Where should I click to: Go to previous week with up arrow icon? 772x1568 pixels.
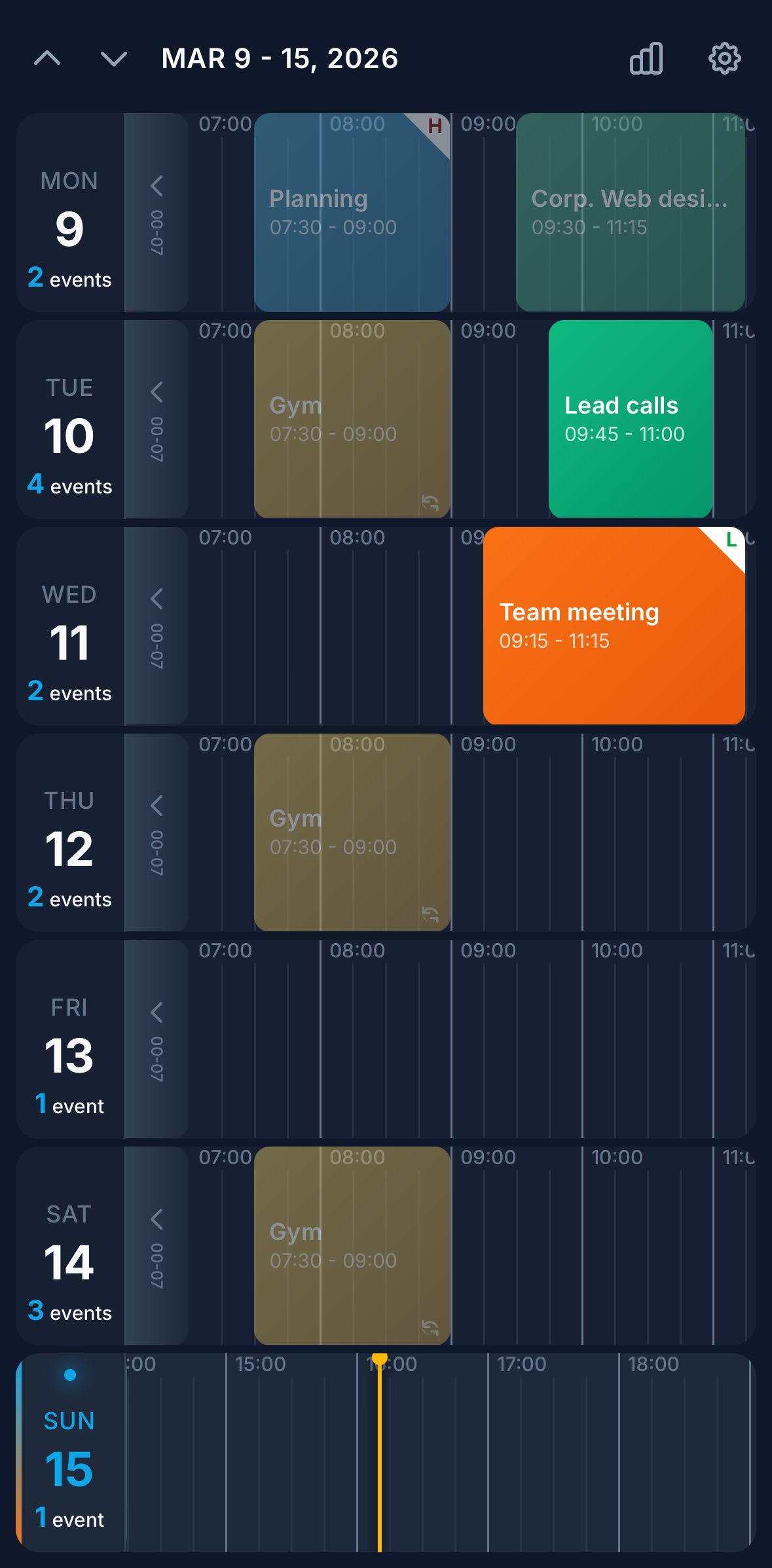48,58
